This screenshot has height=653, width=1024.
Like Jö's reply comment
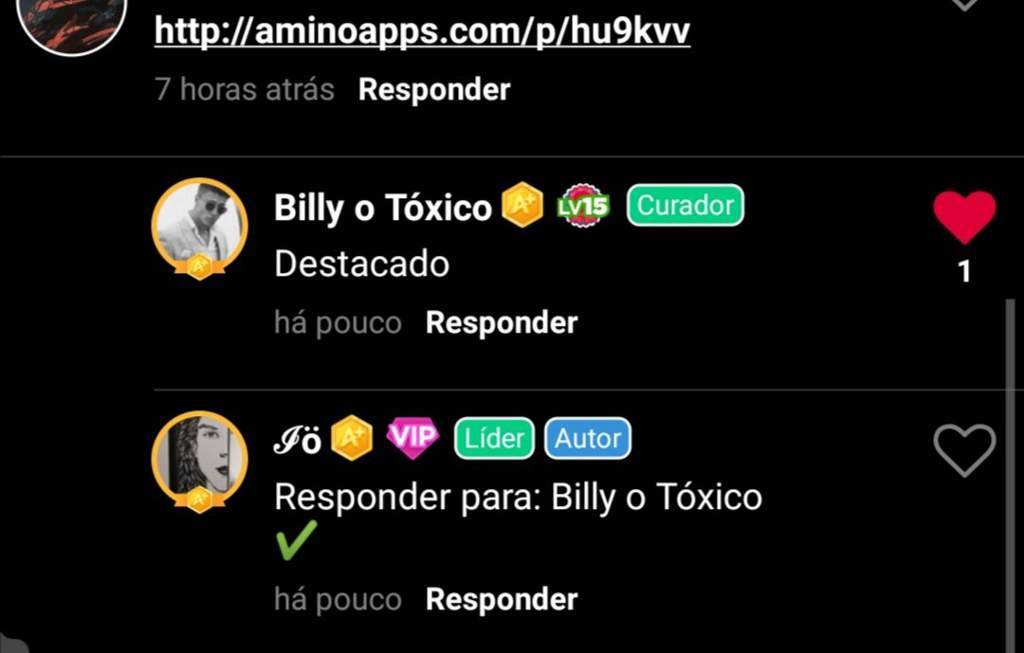point(964,449)
